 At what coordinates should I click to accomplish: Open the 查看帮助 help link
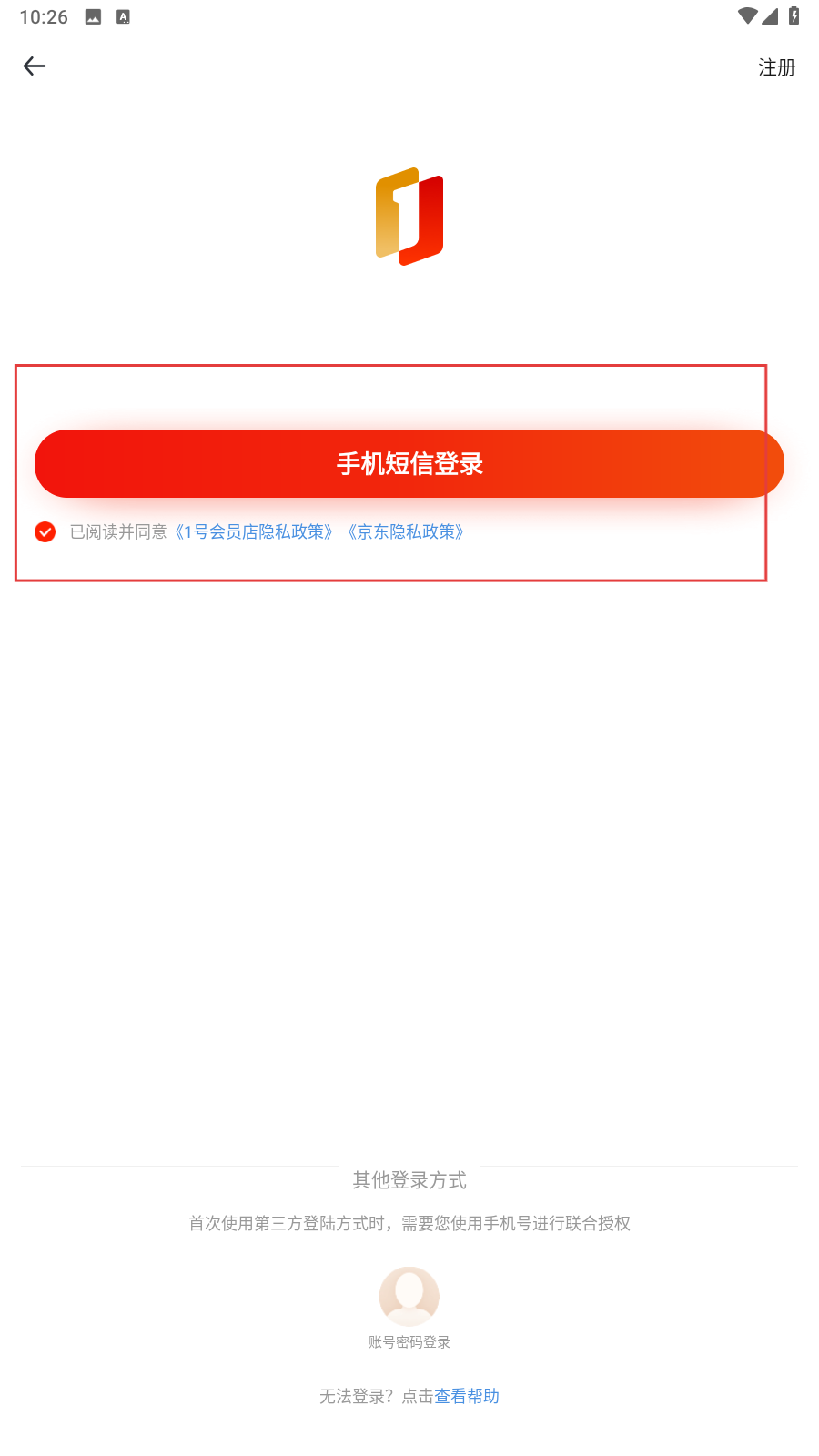click(467, 1396)
